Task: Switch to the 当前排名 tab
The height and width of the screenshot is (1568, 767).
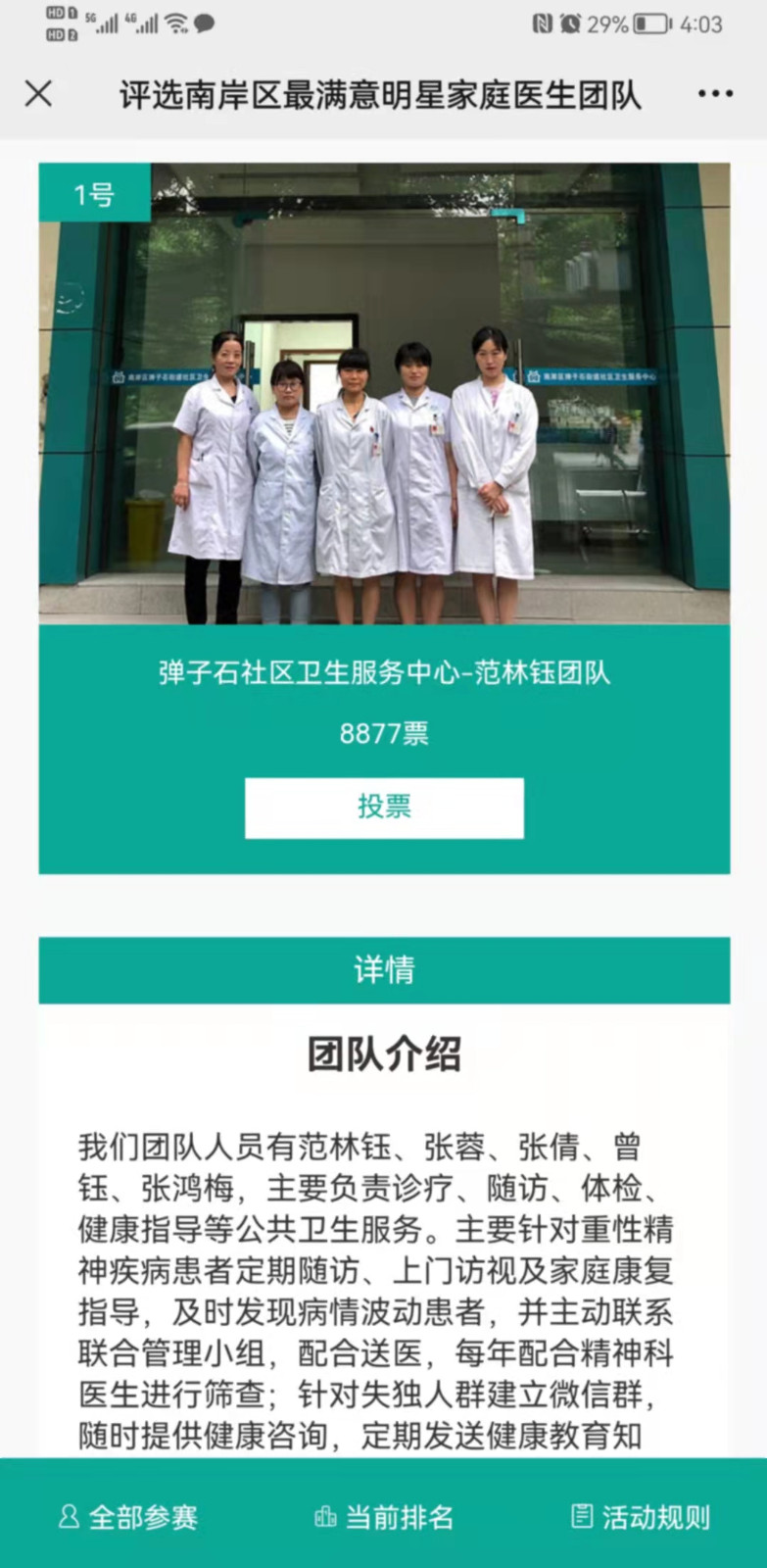Action: tap(384, 1517)
